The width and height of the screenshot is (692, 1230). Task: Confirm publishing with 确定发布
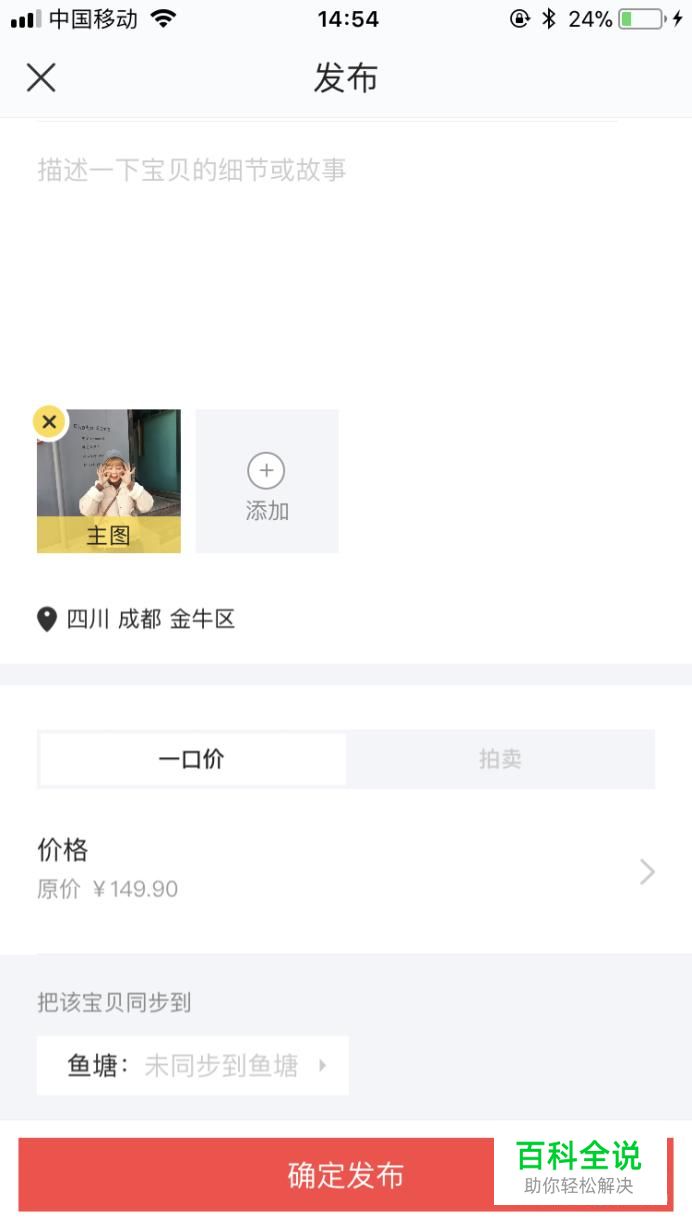[346, 1174]
